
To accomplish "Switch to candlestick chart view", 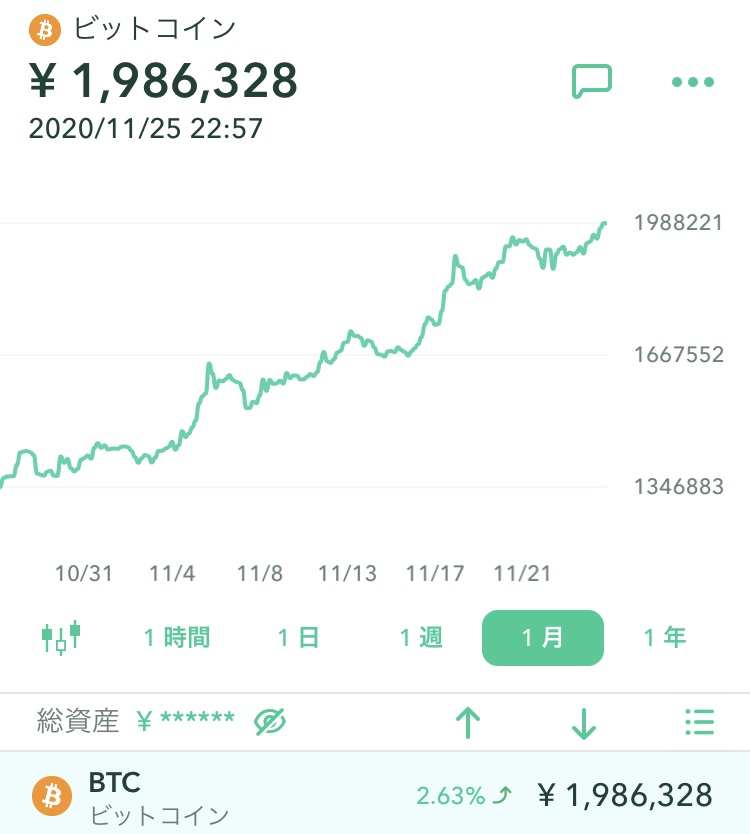I will click(60, 637).
